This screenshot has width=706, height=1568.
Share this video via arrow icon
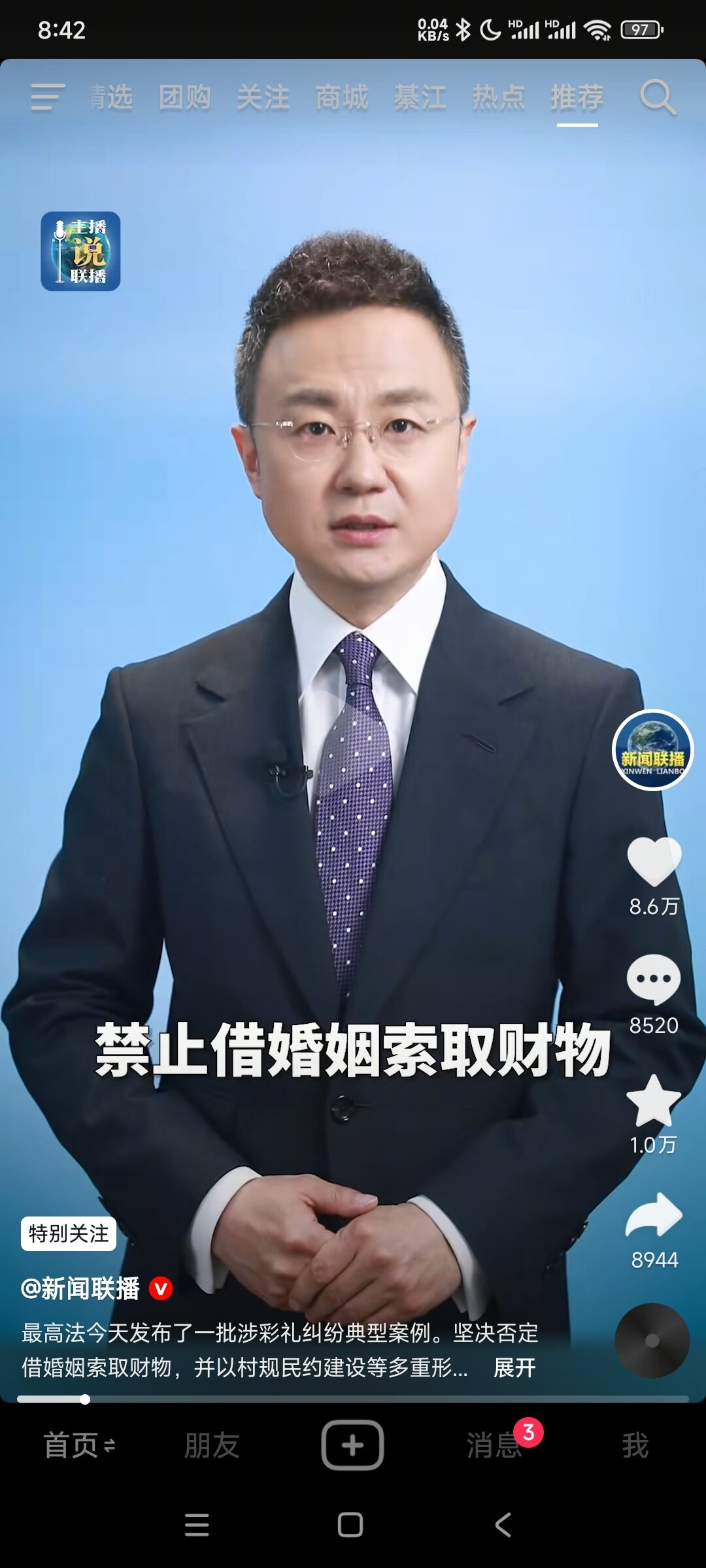point(654,1215)
